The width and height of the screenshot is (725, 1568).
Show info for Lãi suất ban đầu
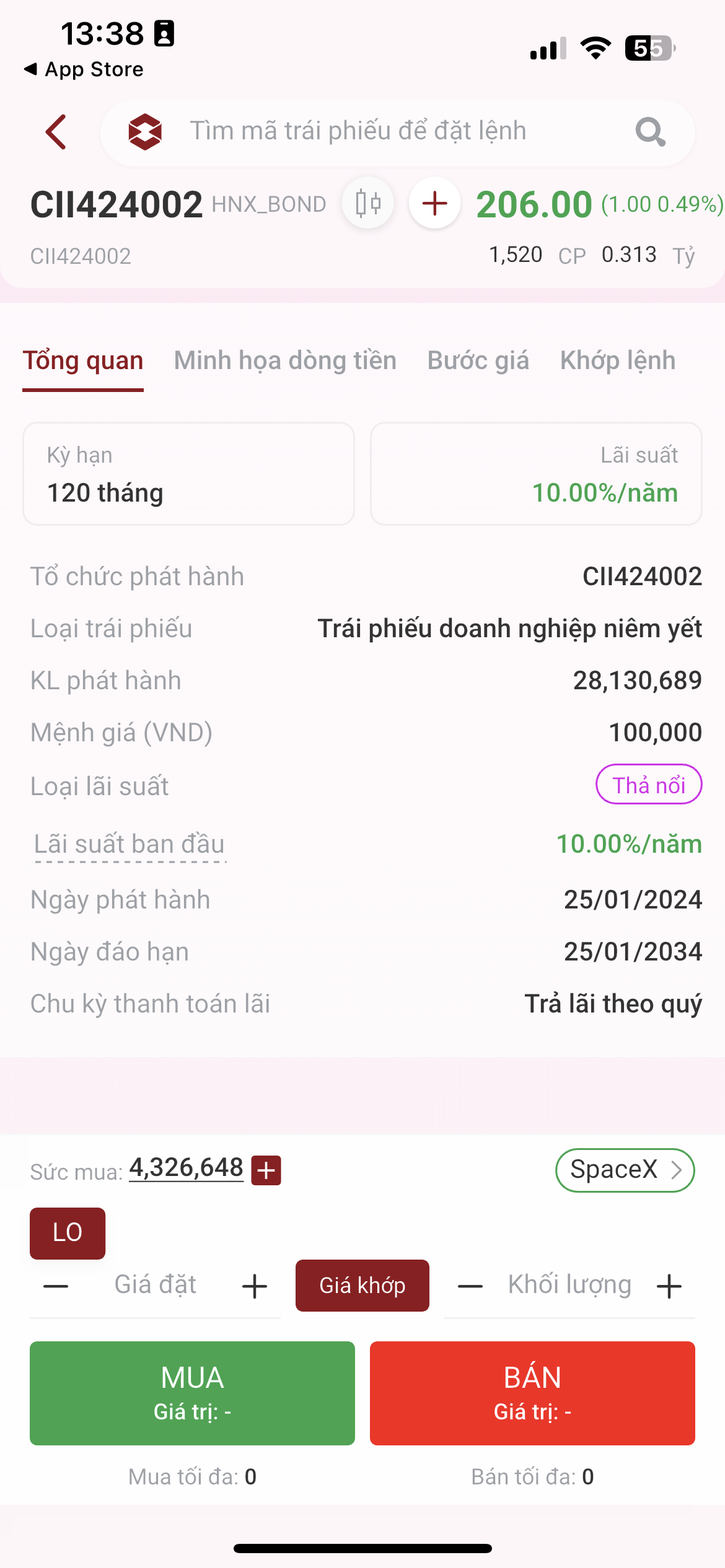pyautogui.click(x=129, y=845)
